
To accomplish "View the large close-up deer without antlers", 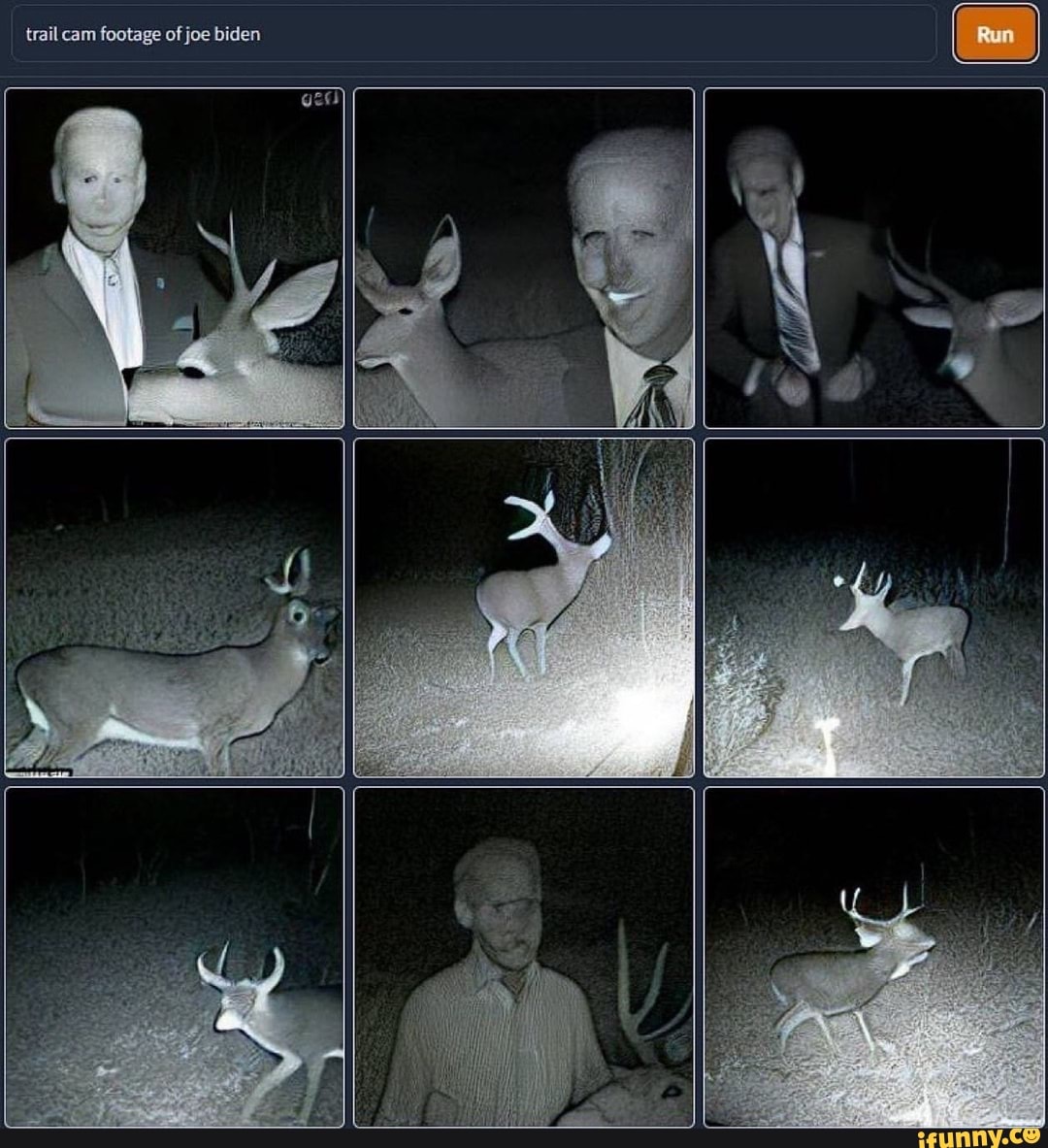I will coord(175,607).
